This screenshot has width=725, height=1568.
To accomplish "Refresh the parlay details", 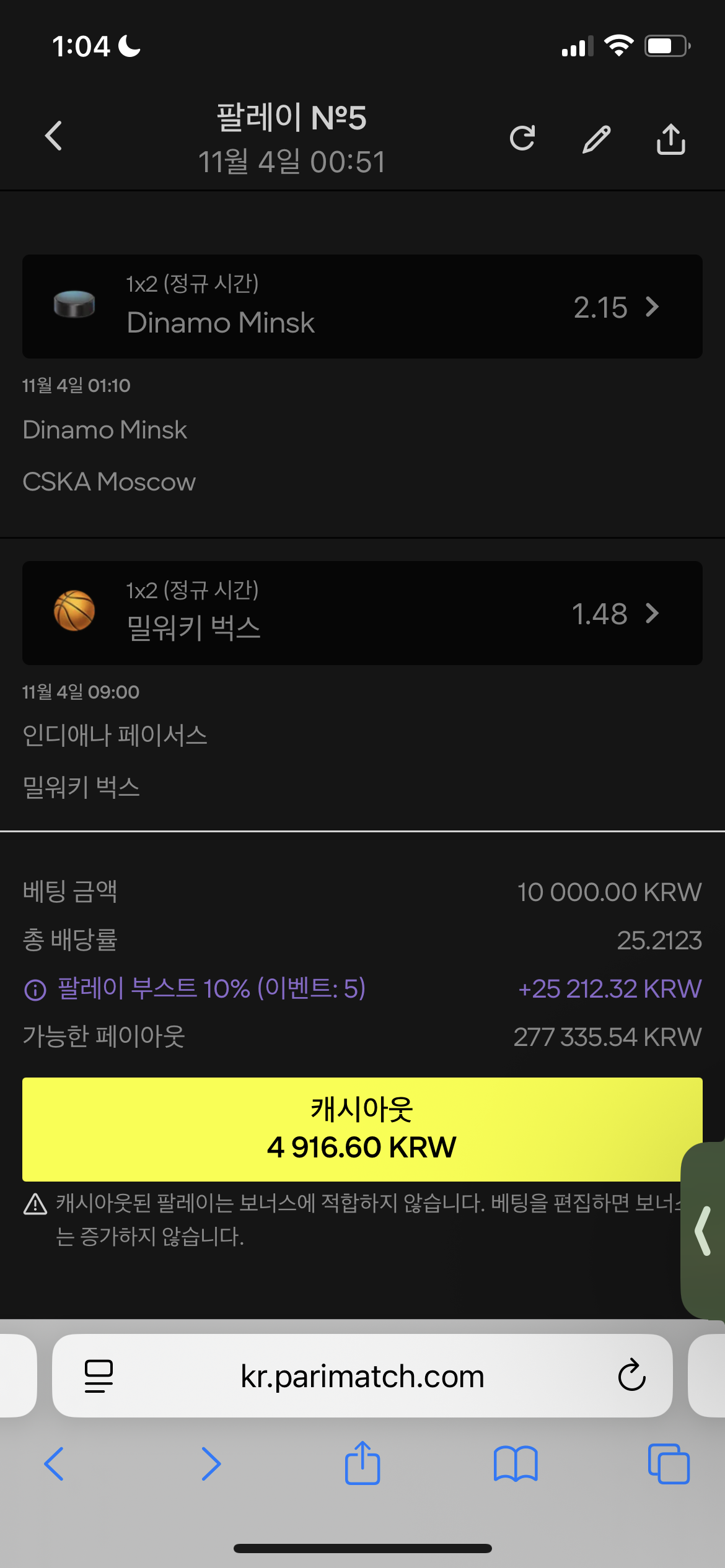I will coord(522,138).
